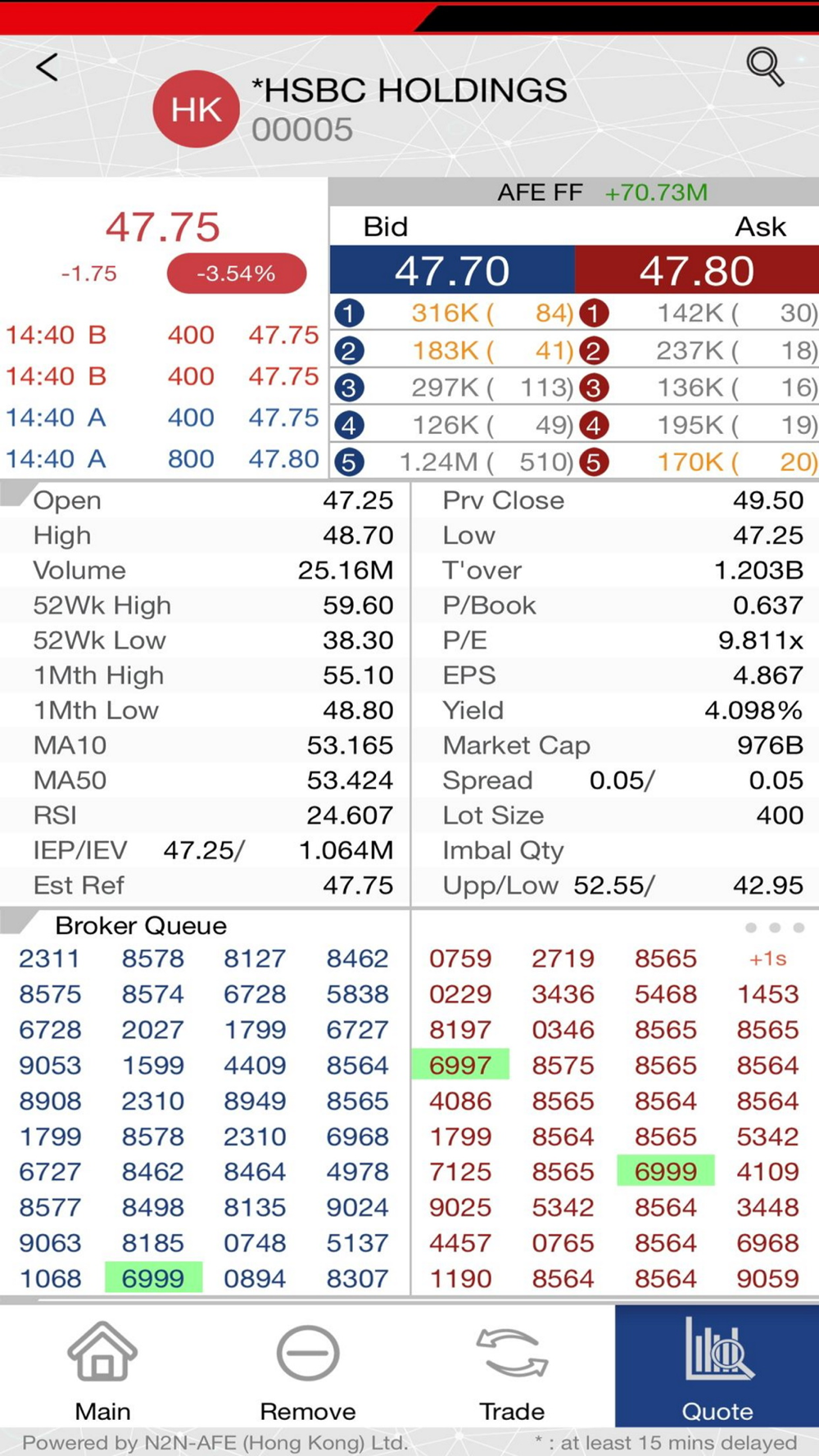The image size is (819, 1456).
Task: Tap the -3.54% change badge
Action: (237, 274)
